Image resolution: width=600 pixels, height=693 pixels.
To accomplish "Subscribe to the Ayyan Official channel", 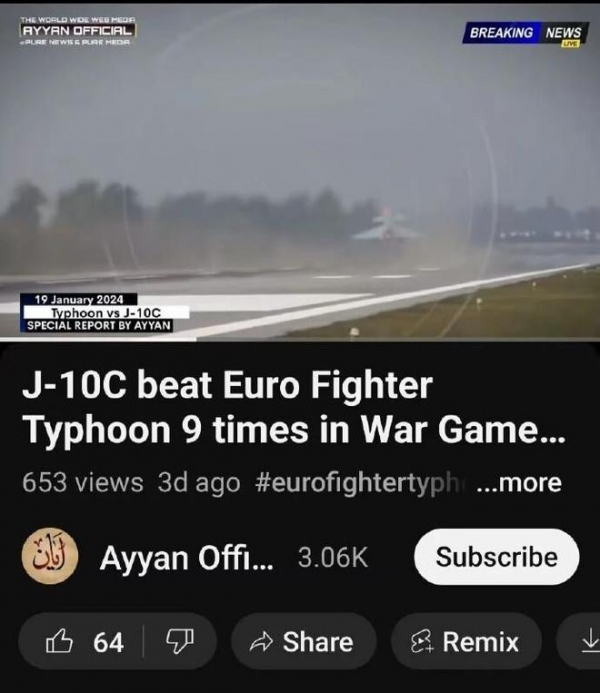I will [496, 557].
